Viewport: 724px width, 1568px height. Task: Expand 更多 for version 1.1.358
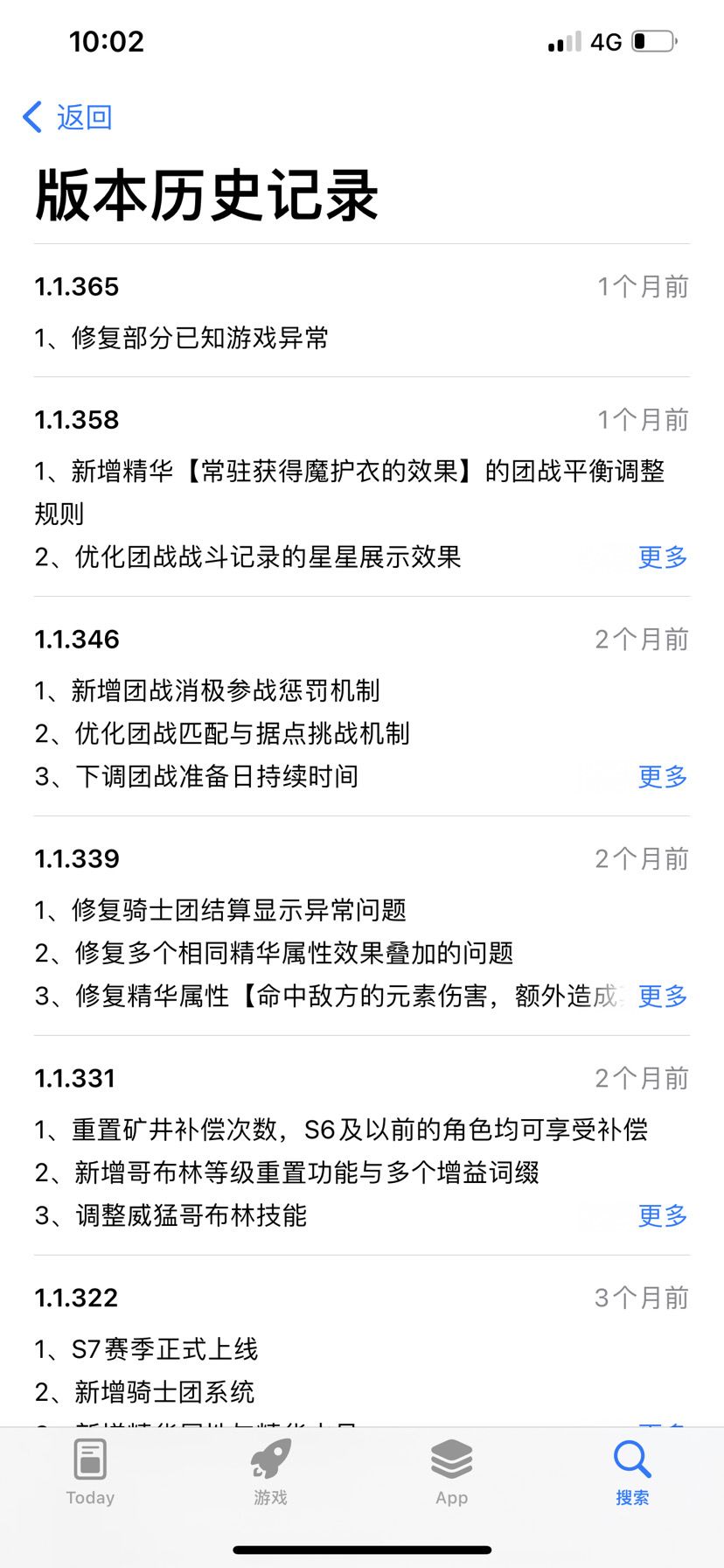coord(662,556)
